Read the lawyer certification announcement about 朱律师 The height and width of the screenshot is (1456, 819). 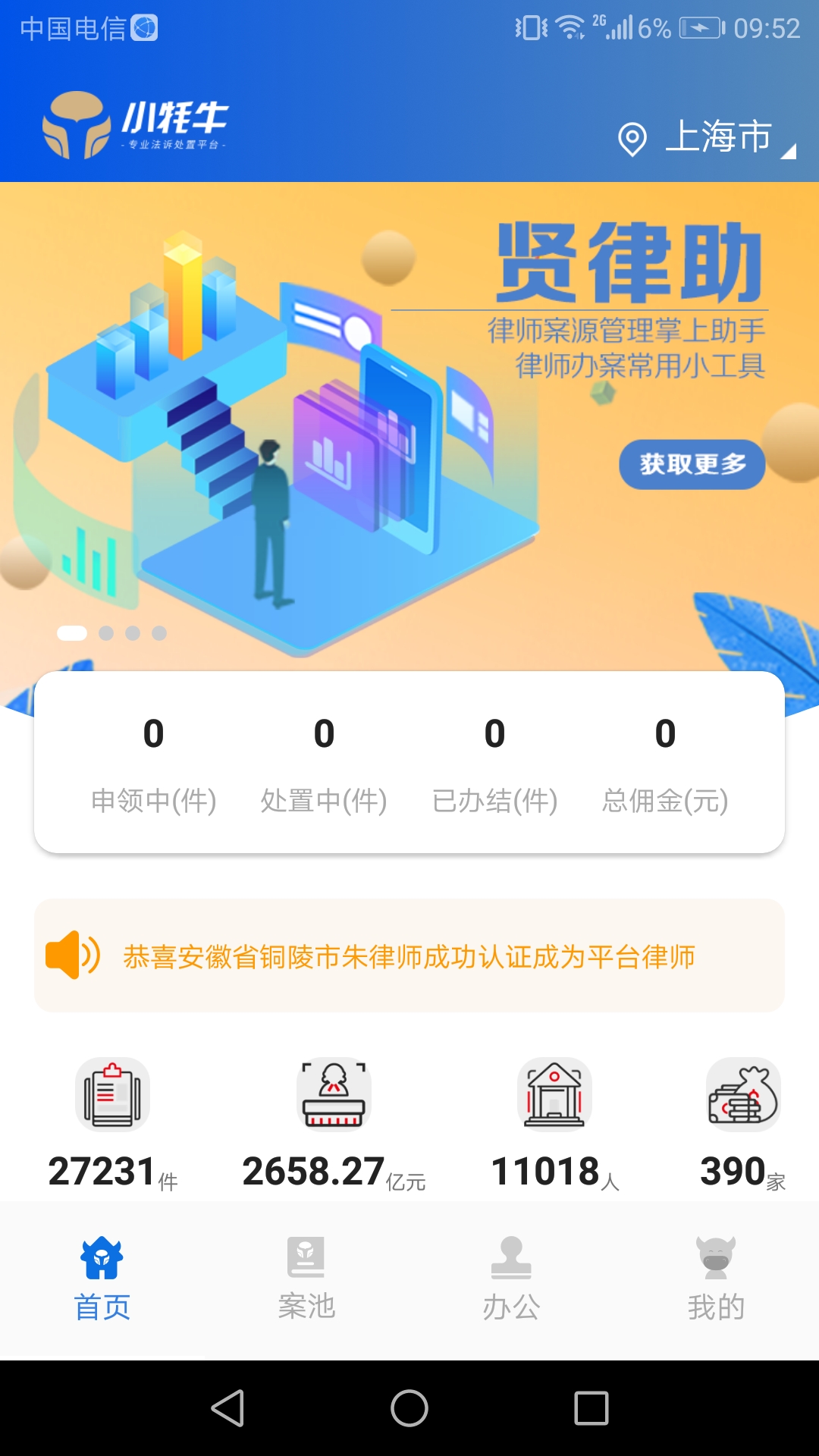[409, 957]
